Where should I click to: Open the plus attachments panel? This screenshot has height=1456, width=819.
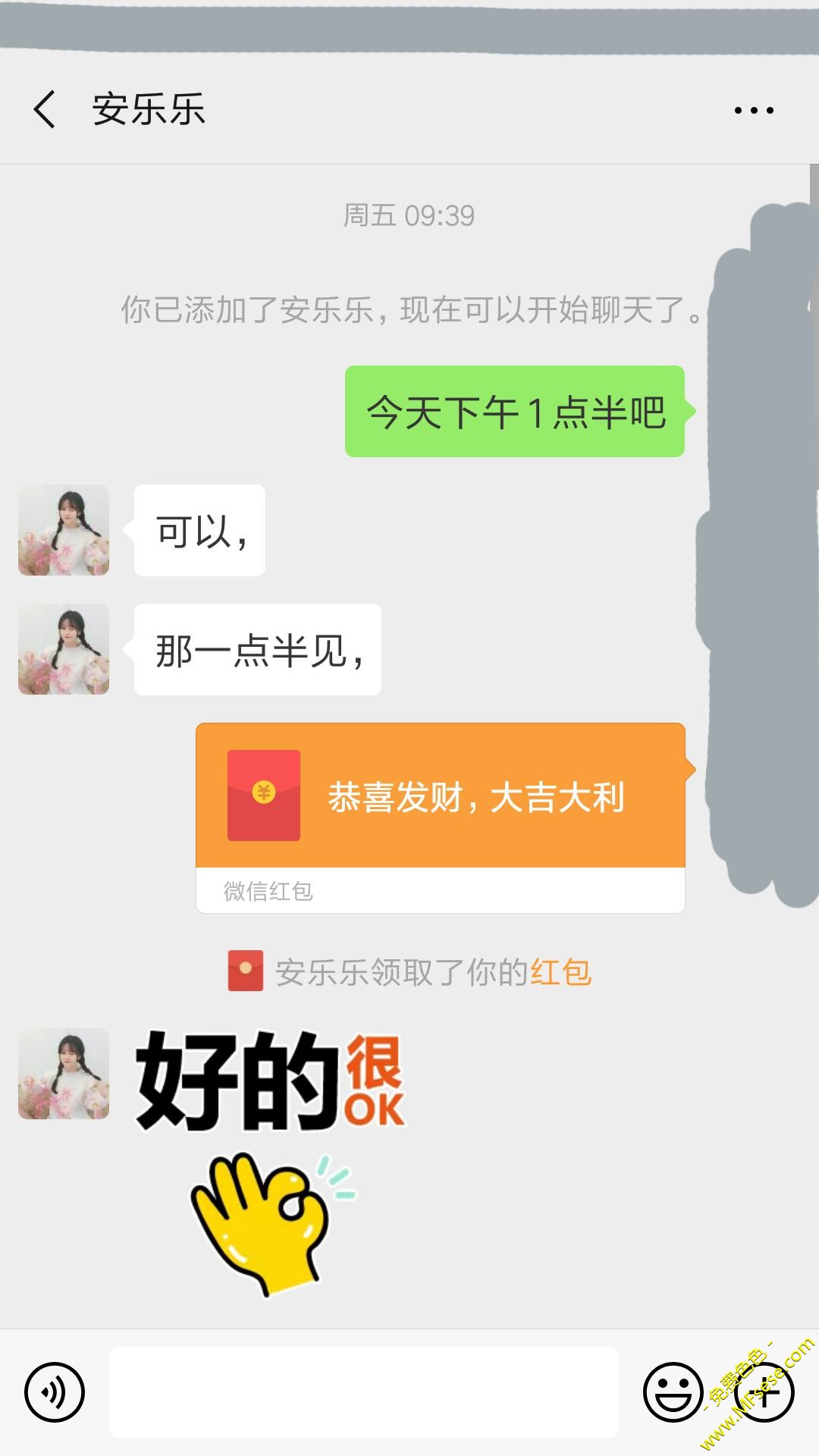pos(764,1392)
